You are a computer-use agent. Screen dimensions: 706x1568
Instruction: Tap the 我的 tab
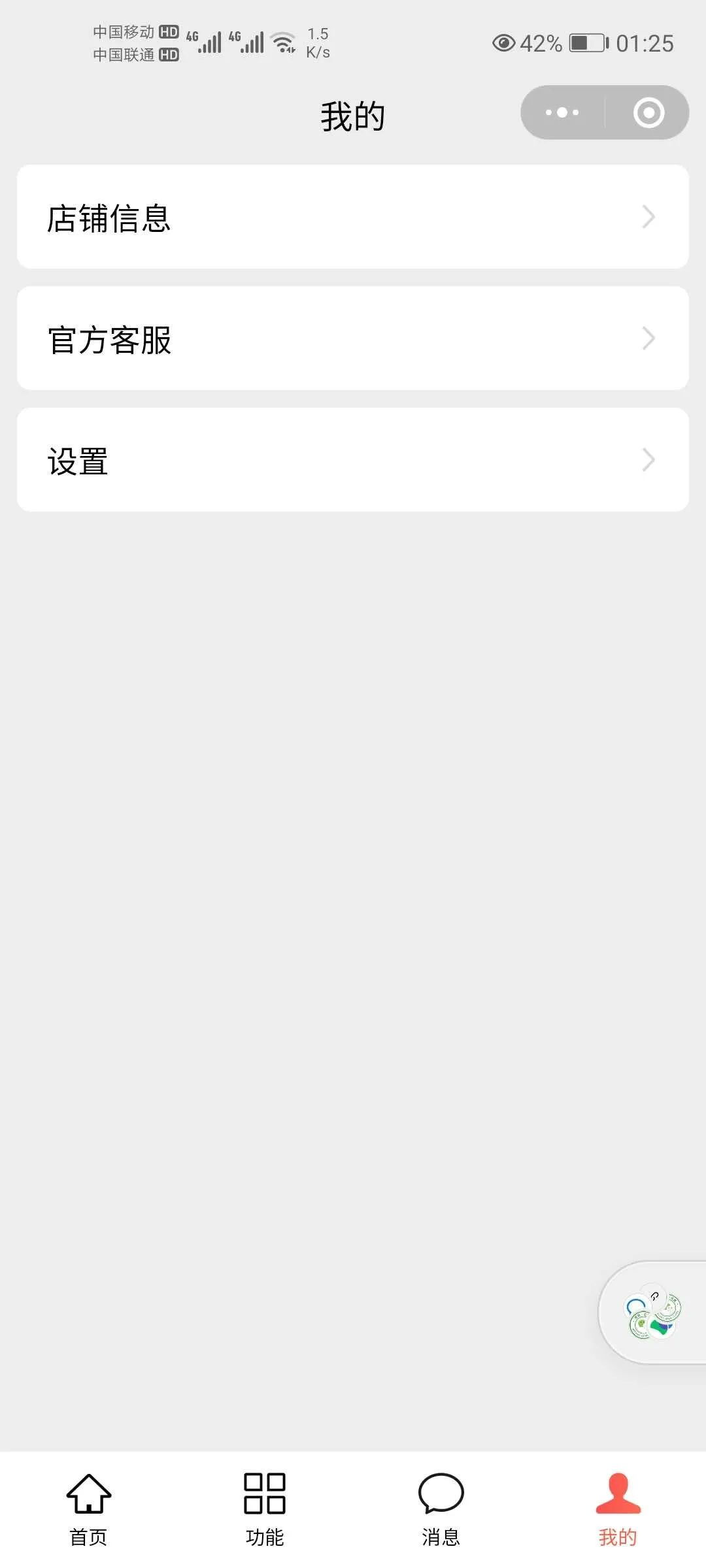618,1509
